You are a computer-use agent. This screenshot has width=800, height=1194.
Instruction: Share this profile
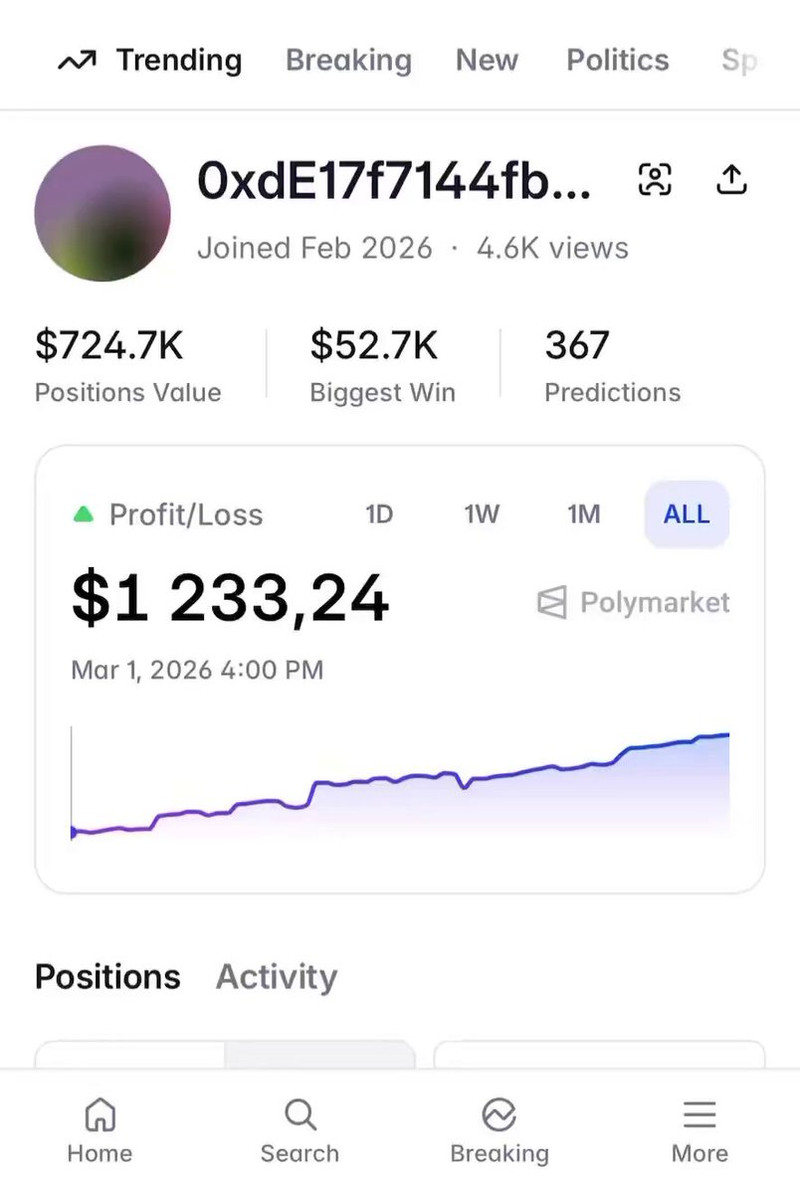pyautogui.click(x=732, y=180)
